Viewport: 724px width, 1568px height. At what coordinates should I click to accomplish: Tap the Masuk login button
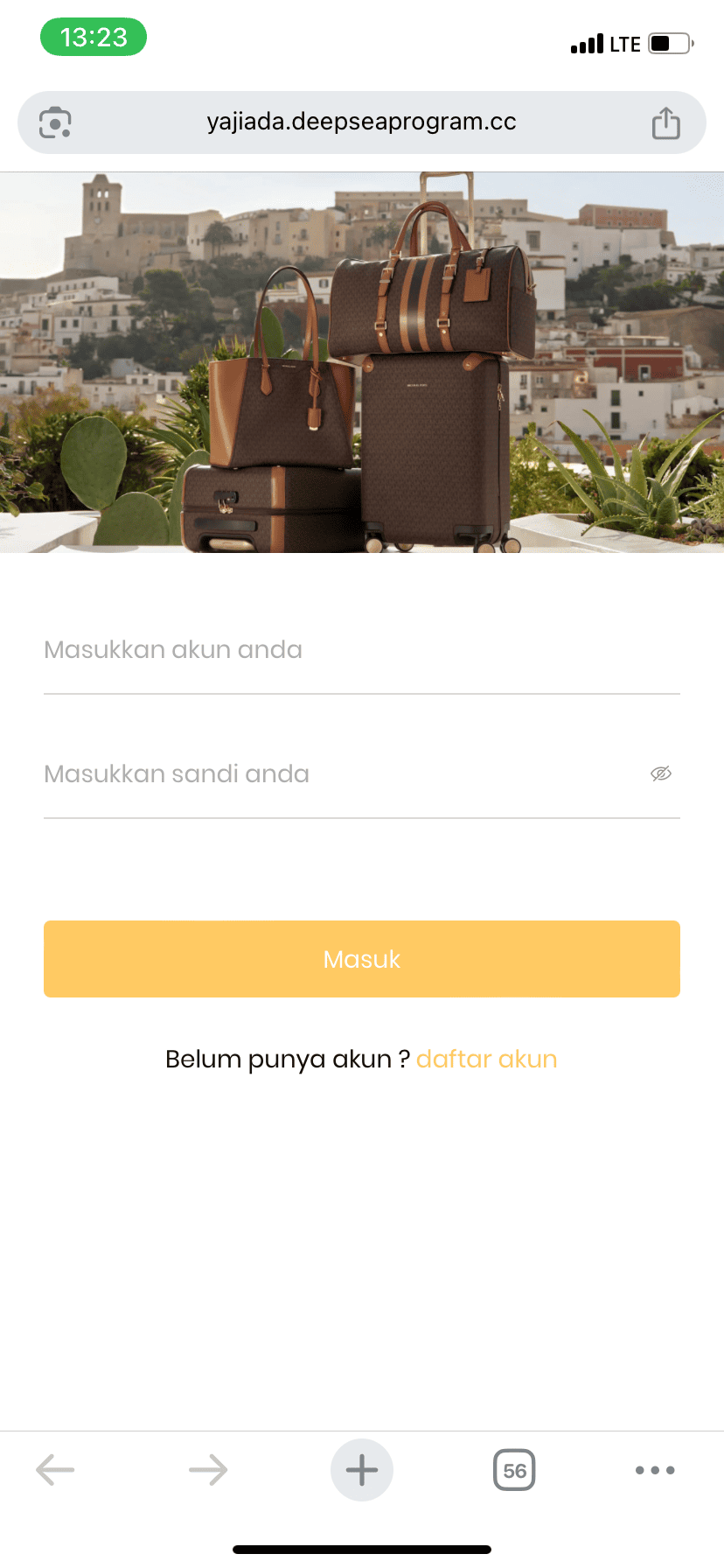pyautogui.click(x=361, y=959)
